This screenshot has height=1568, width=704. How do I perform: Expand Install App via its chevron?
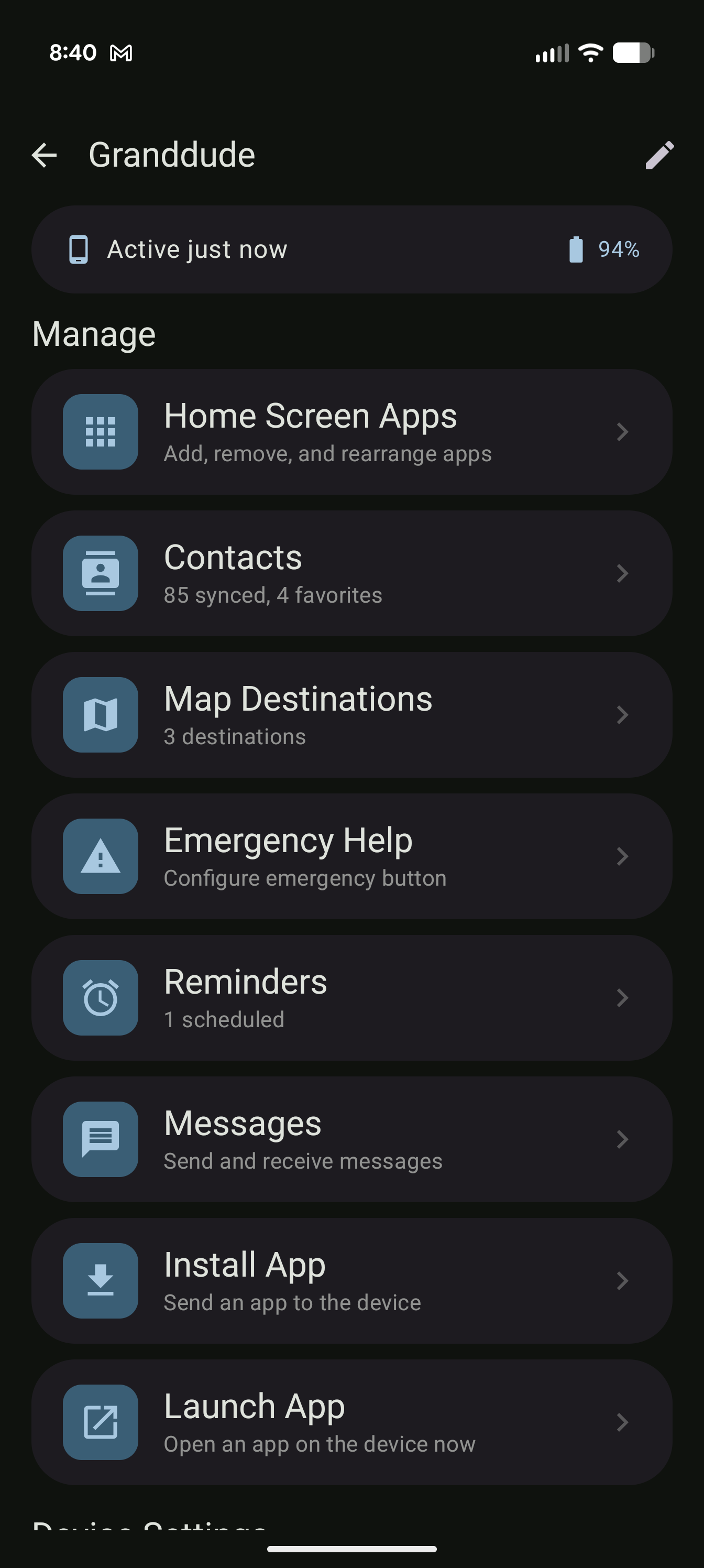(x=622, y=1280)
